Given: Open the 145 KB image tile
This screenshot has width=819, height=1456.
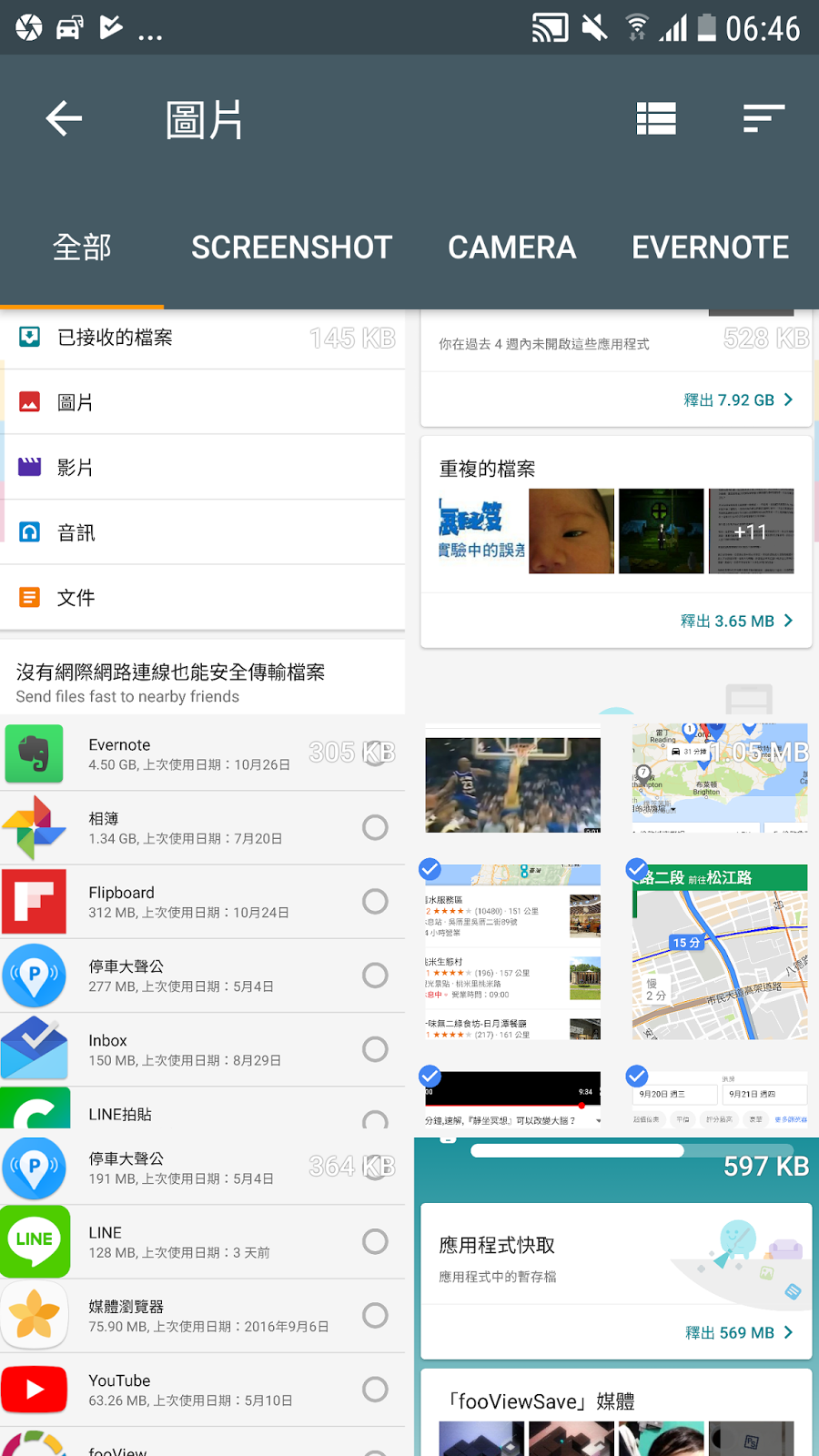Looking at the screenshot, I should pos(202,516).
